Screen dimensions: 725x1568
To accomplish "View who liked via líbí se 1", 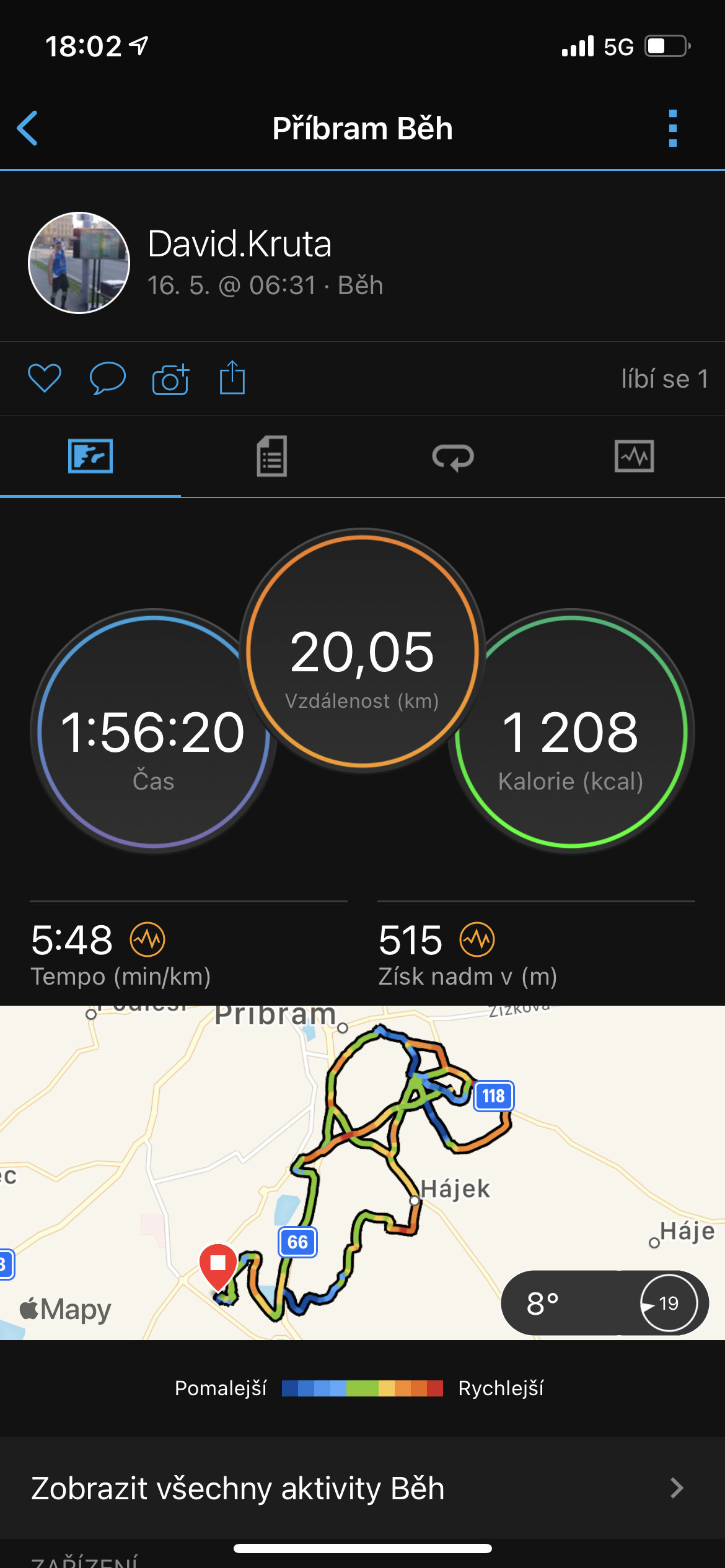I will click(664, 378).
